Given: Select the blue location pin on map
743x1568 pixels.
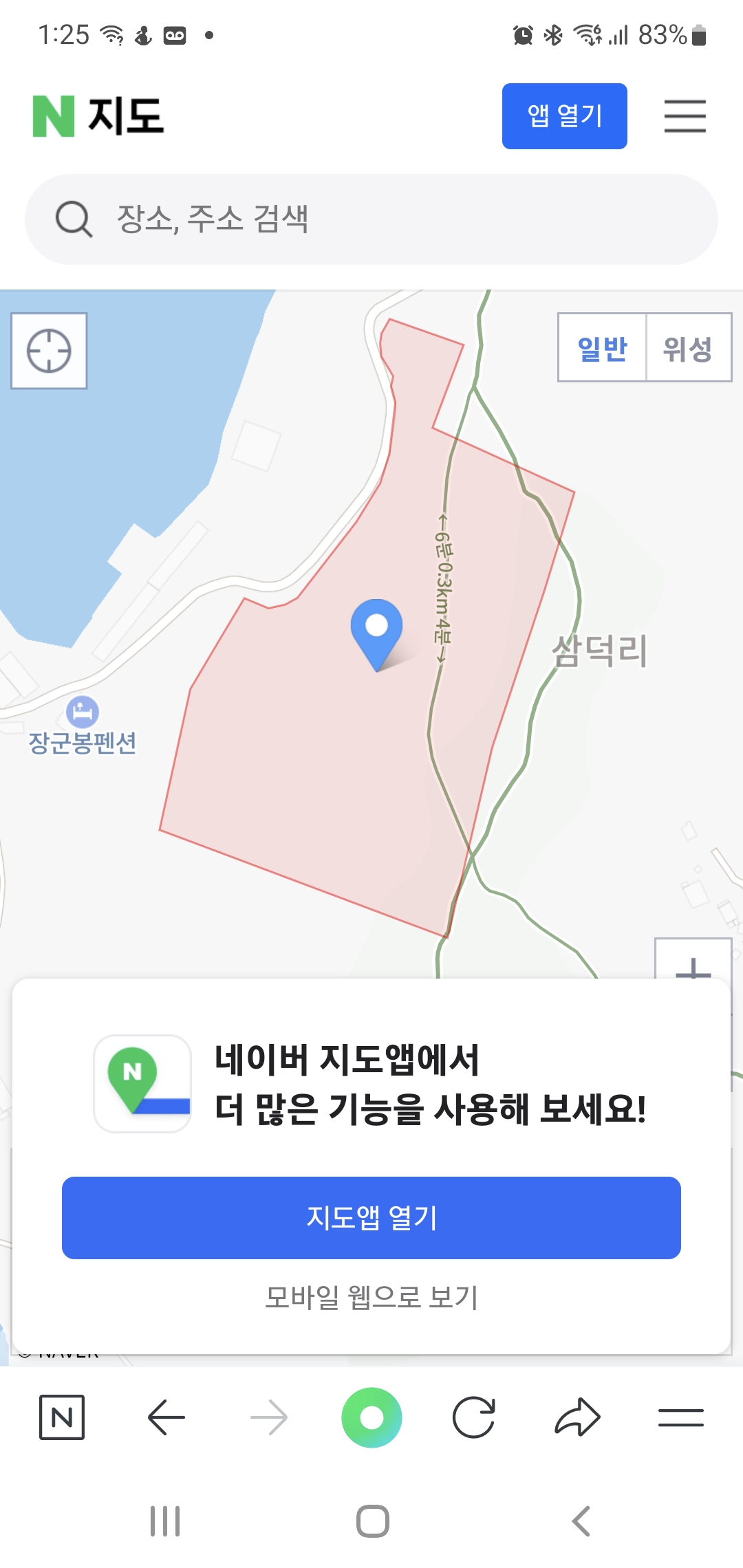Looking at the screenshot, I should point(376,629).
